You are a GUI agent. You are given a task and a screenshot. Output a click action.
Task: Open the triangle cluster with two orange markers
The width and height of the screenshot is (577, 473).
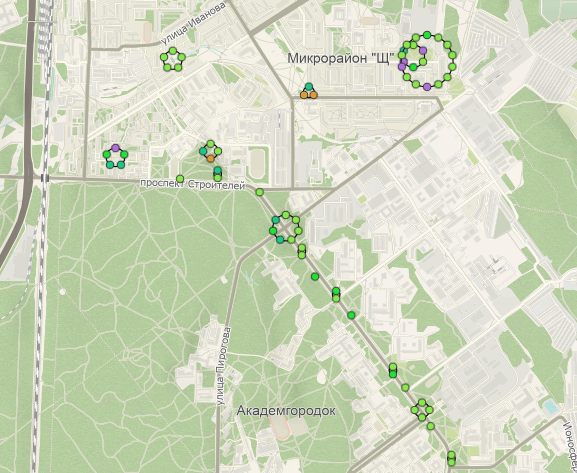(308, 92)
